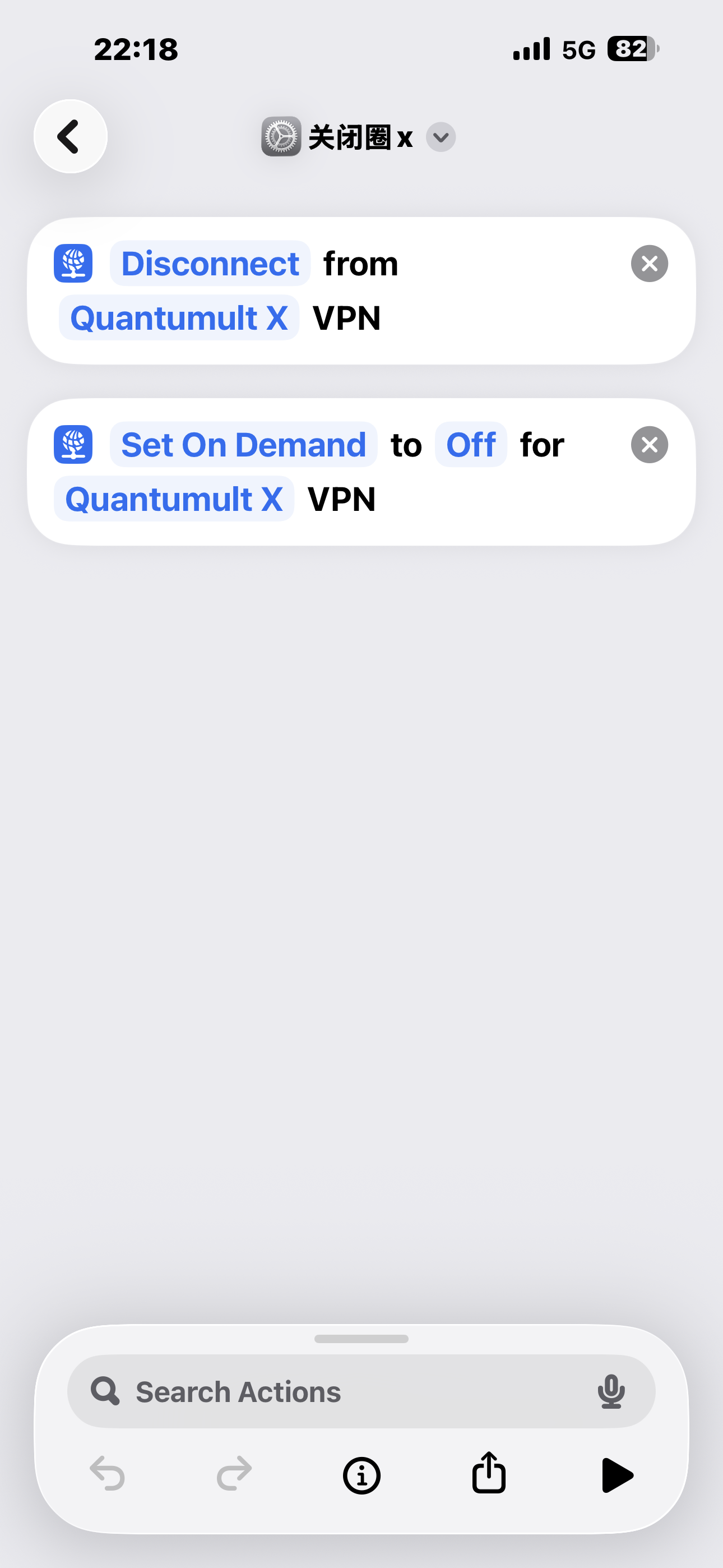723x1568 pixels.
Task: Delete the Set On Demand action
Action: click(x=649, y=445)
